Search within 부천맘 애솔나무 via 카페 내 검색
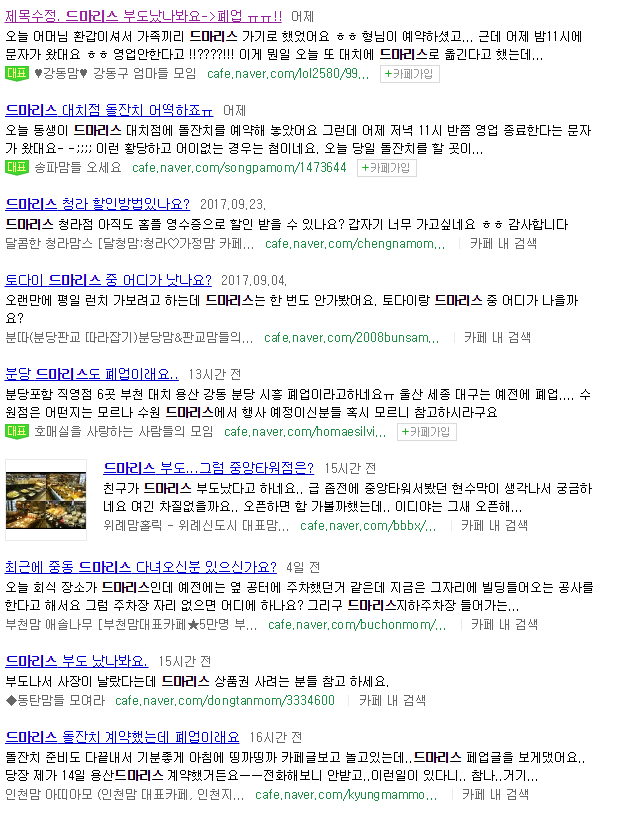Viewport: 622px width, 820px height. click(505, 624)
